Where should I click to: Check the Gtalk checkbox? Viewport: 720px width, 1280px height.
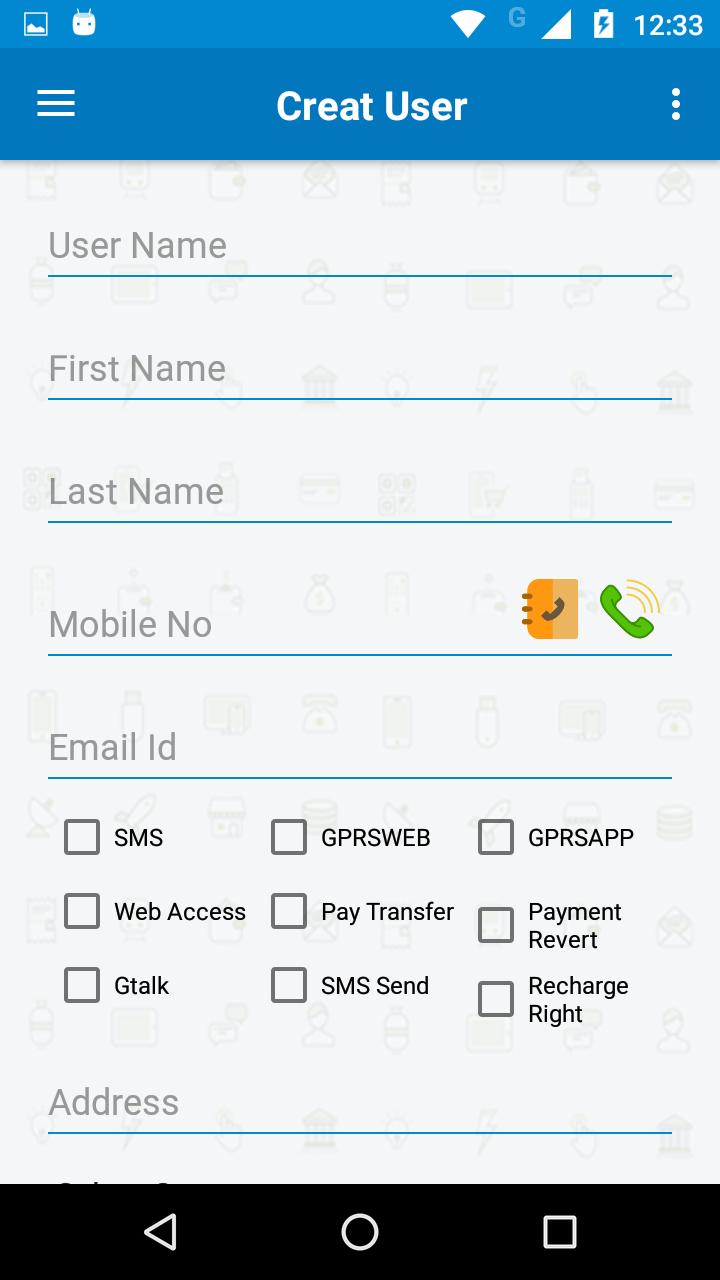tap(82, 985)
